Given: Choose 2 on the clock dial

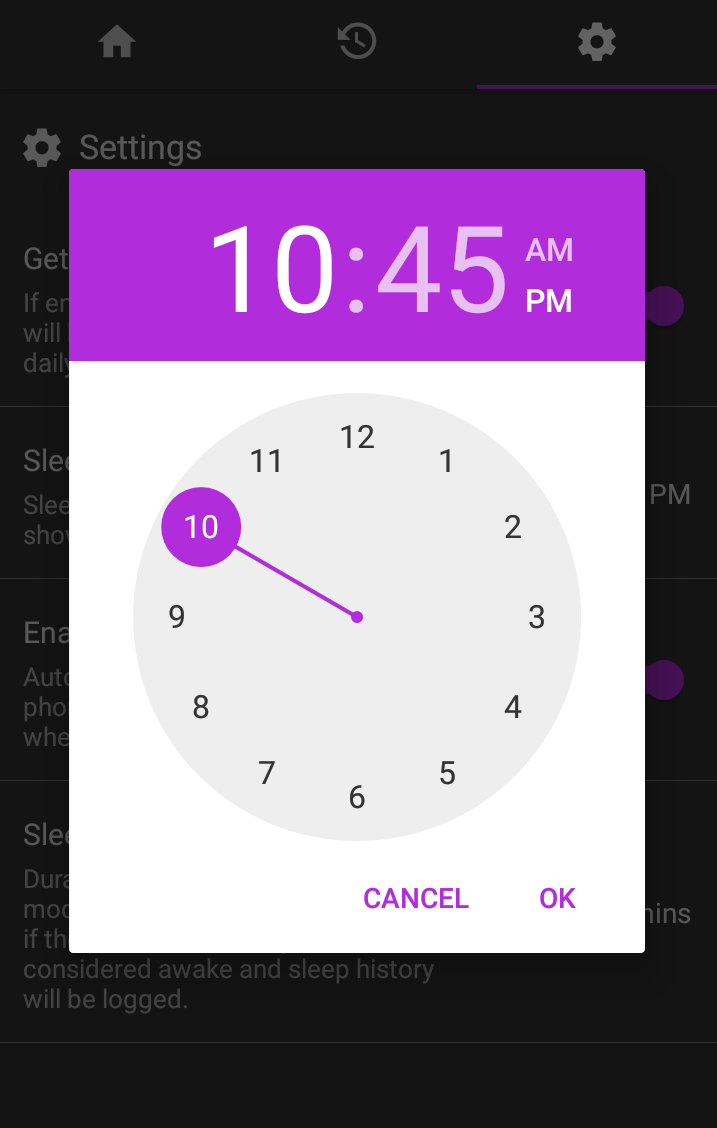Looking at the screenshot, I should click(513, 527).
